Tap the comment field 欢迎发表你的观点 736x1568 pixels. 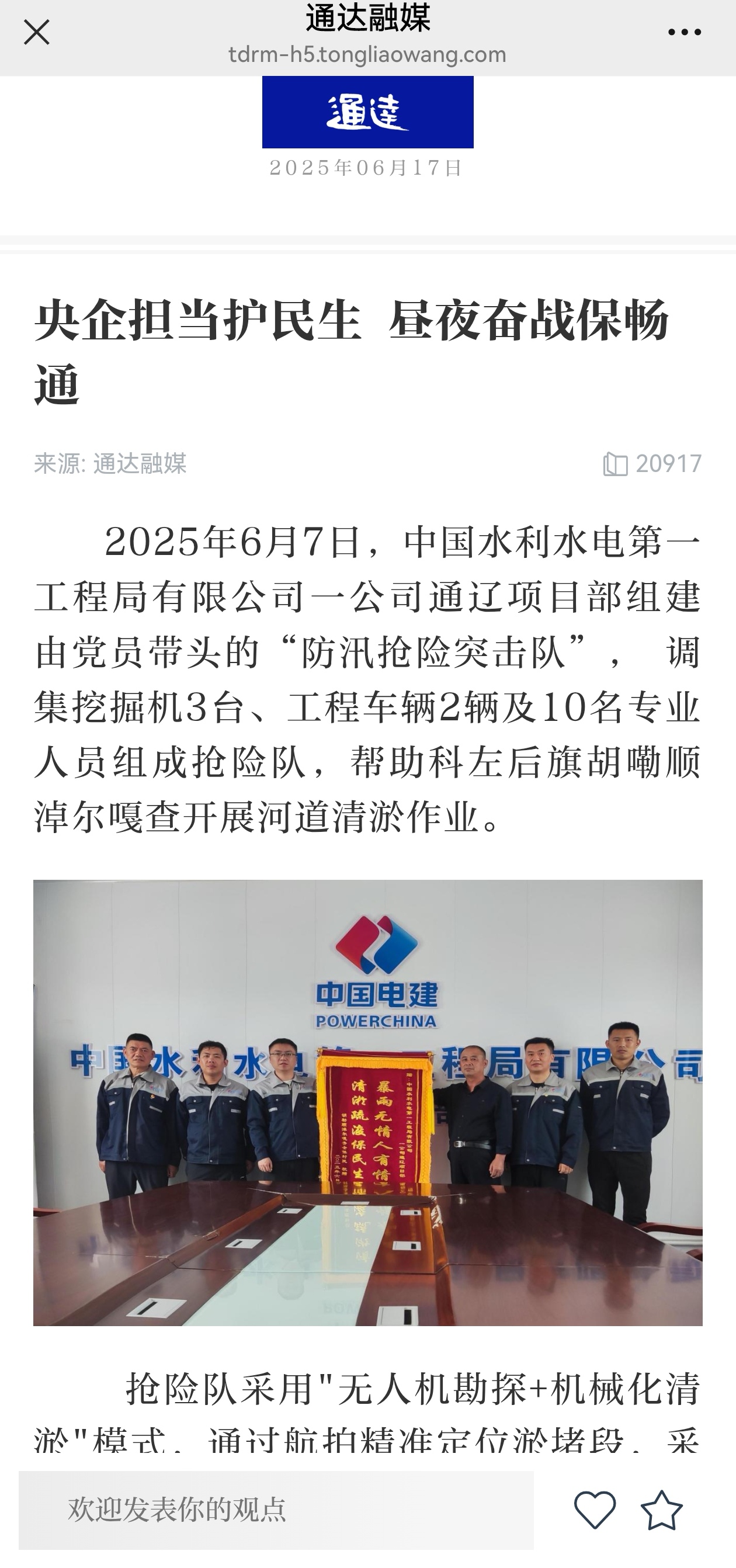tap(276, 1510)
